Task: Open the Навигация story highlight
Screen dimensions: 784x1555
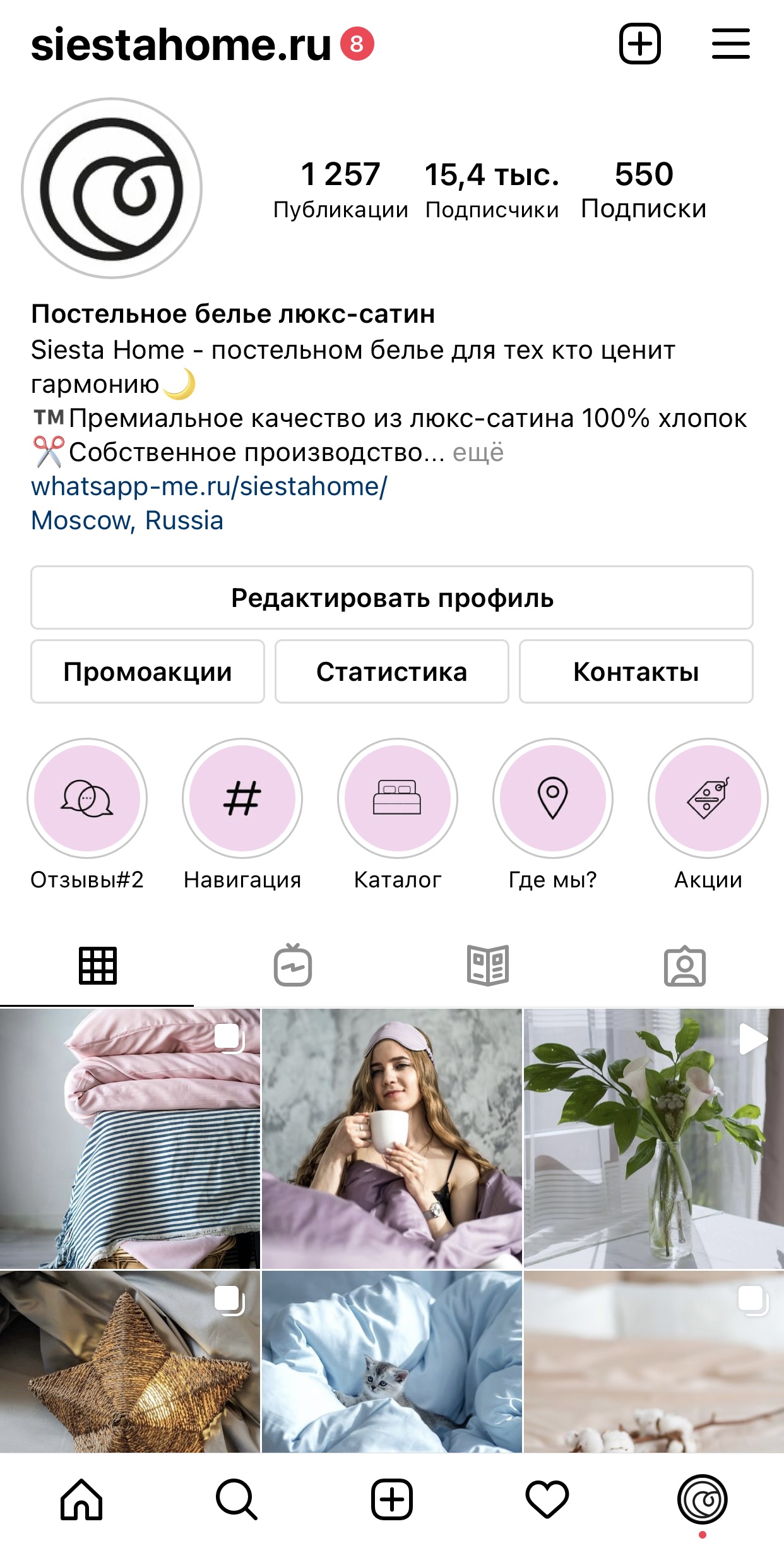Action: (x=242, y=798)
